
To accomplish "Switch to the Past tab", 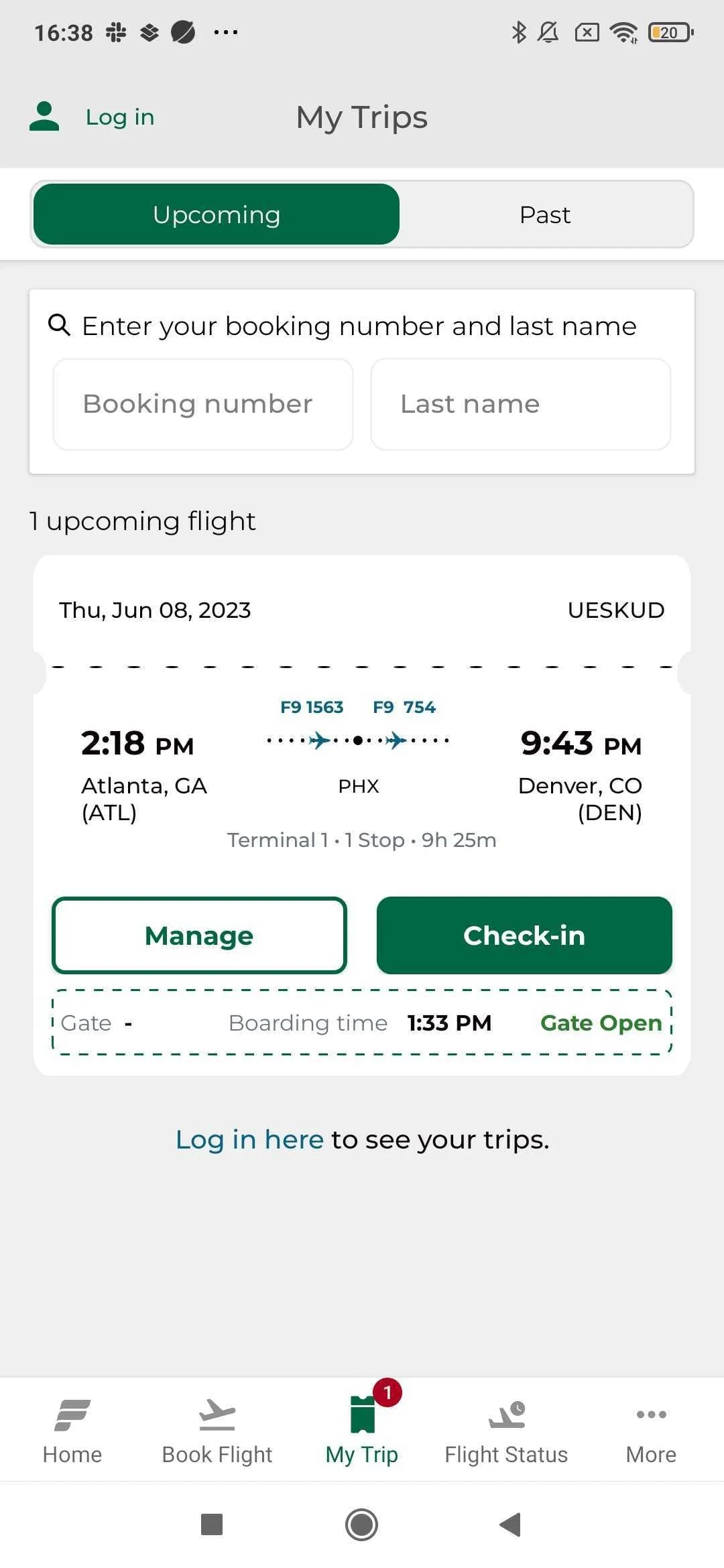I will 544,214.
